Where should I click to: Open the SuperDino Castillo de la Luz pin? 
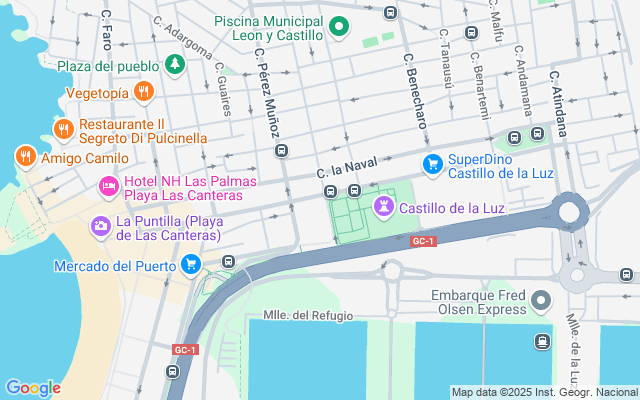[433, 164]
